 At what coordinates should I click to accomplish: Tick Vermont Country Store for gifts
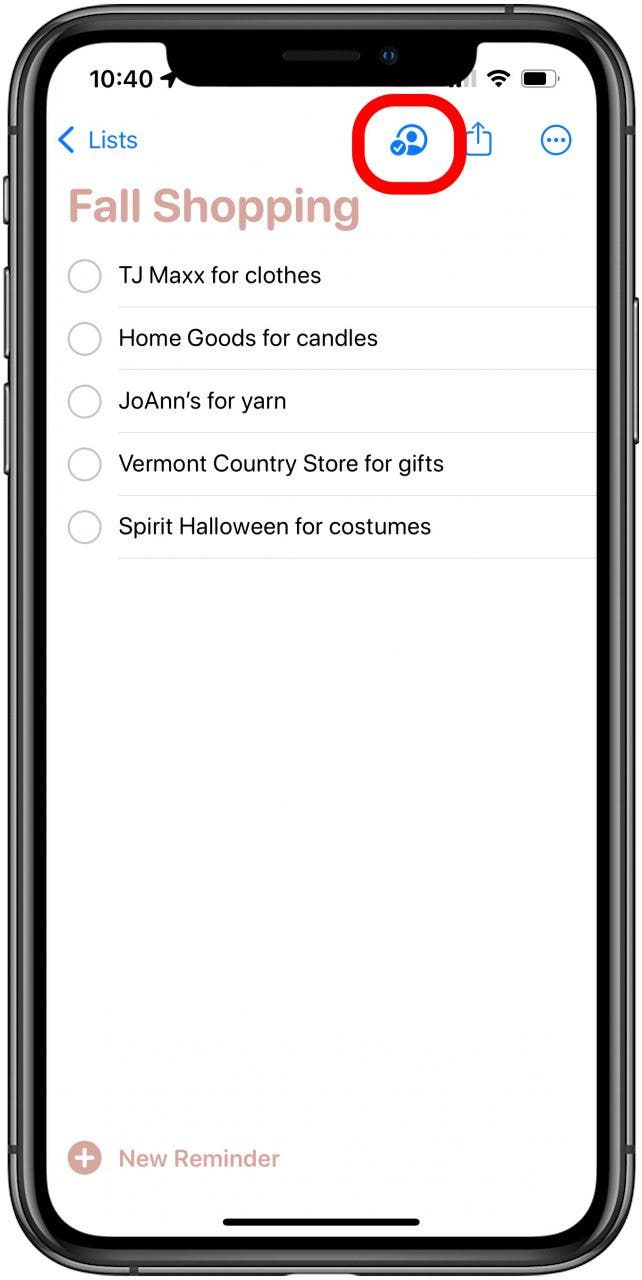(x=85, y=464)
